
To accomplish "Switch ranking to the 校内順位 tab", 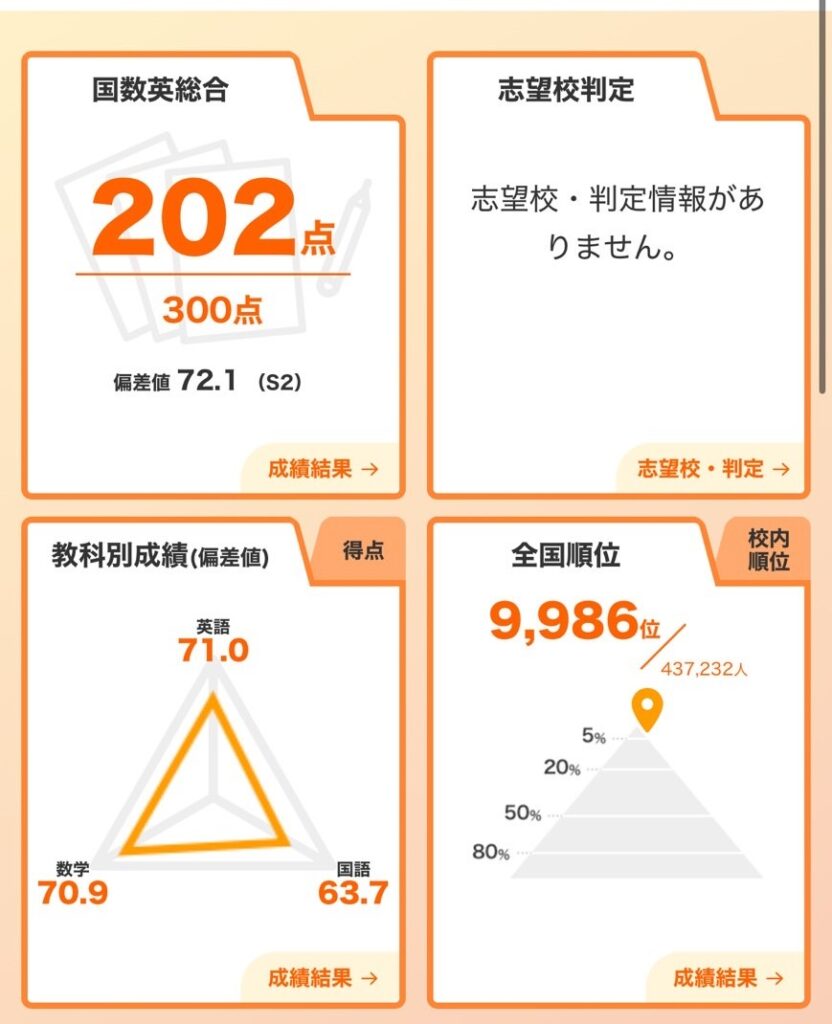I will [x=768, y=550].
